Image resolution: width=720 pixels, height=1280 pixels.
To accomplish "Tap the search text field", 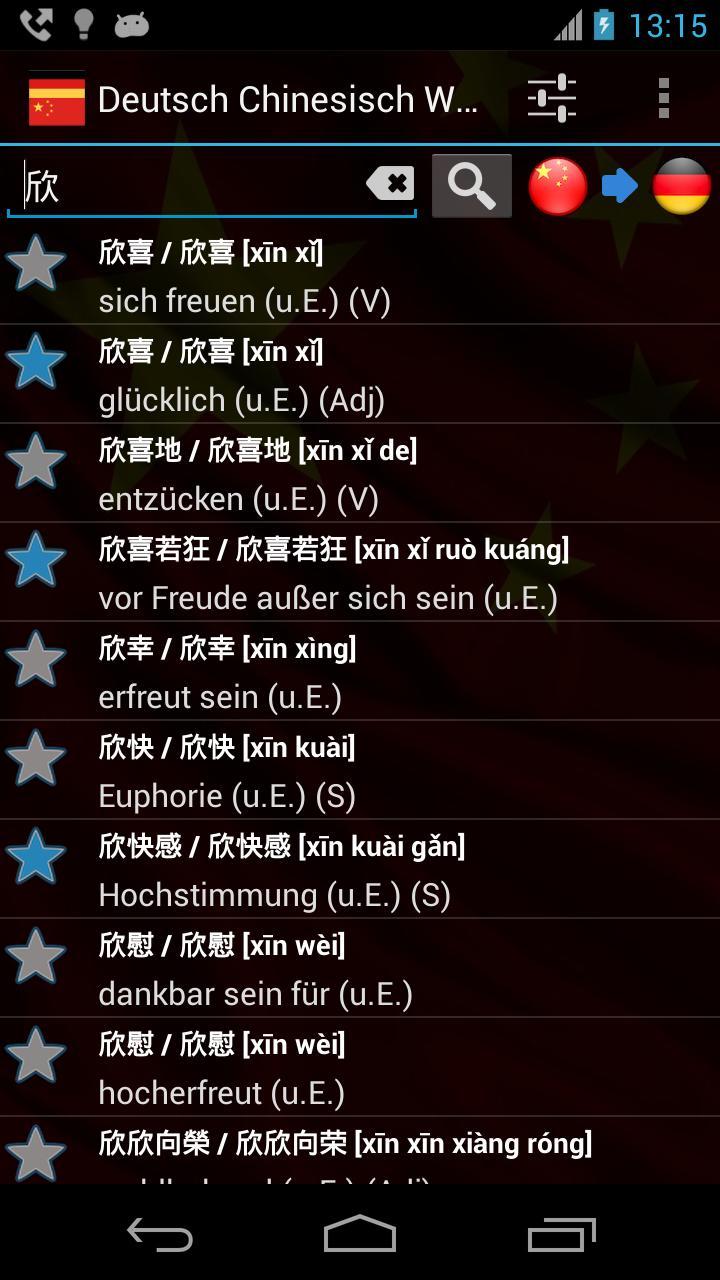I will tap(190, 185).
